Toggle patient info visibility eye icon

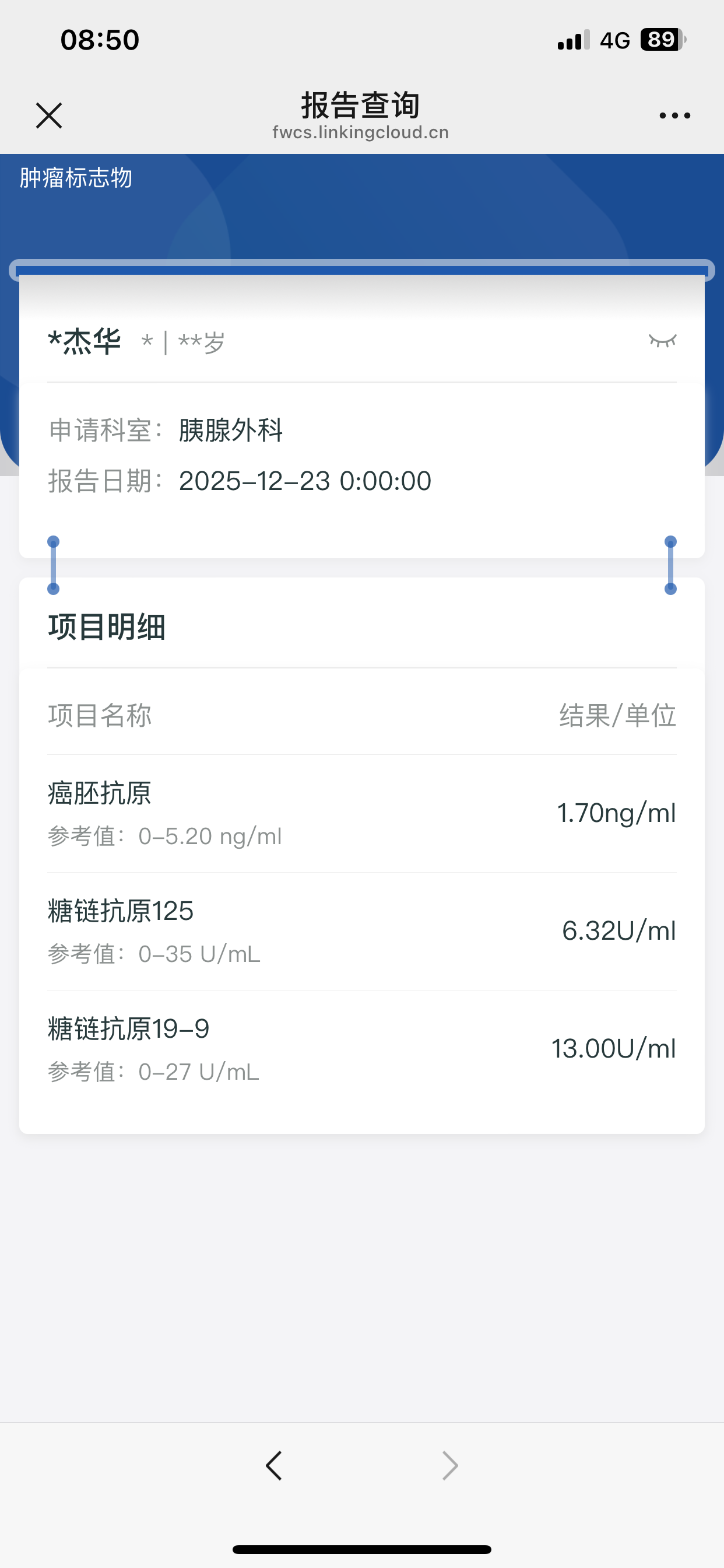663,341
